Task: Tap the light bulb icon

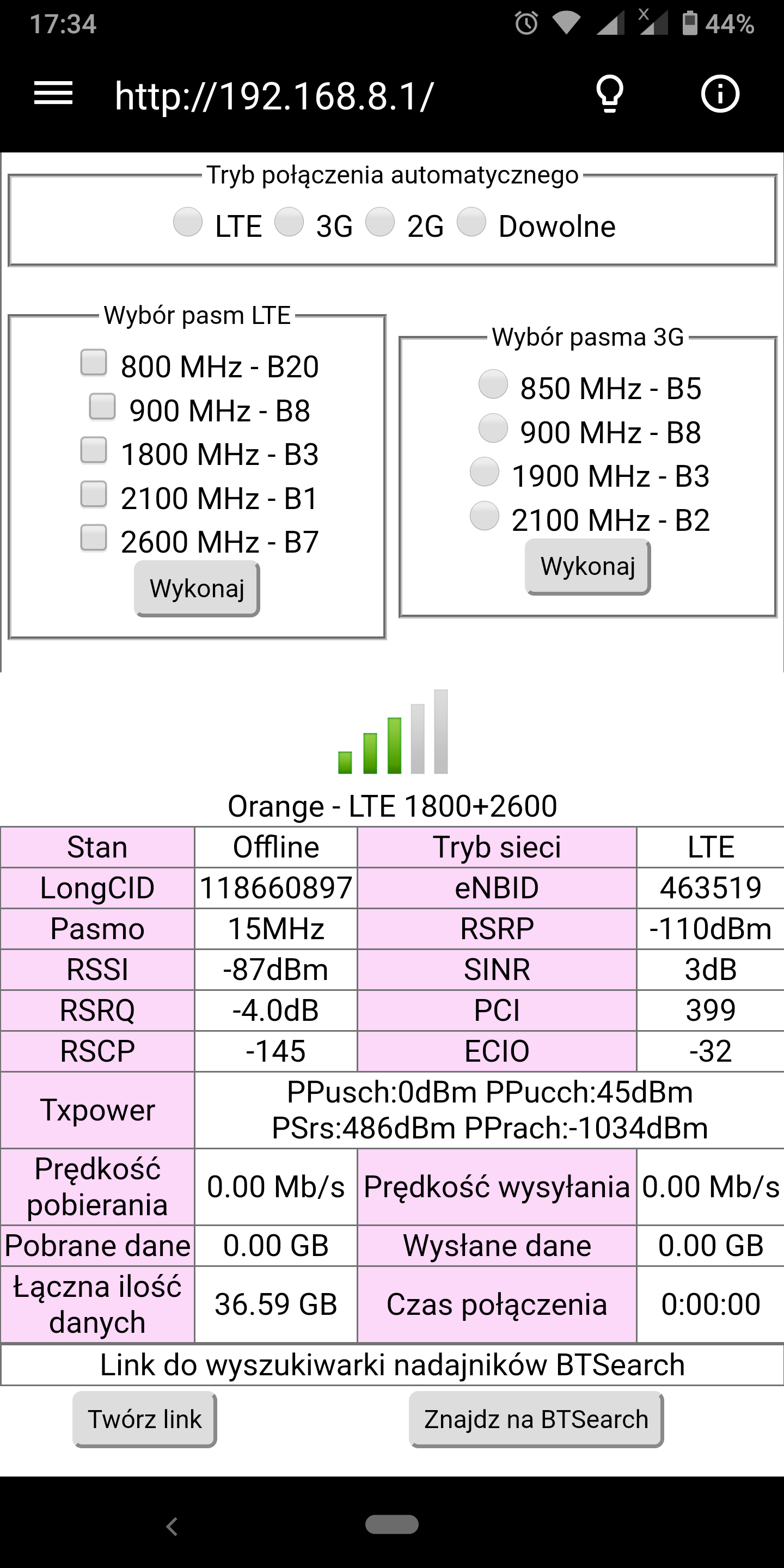Action: 609,94
